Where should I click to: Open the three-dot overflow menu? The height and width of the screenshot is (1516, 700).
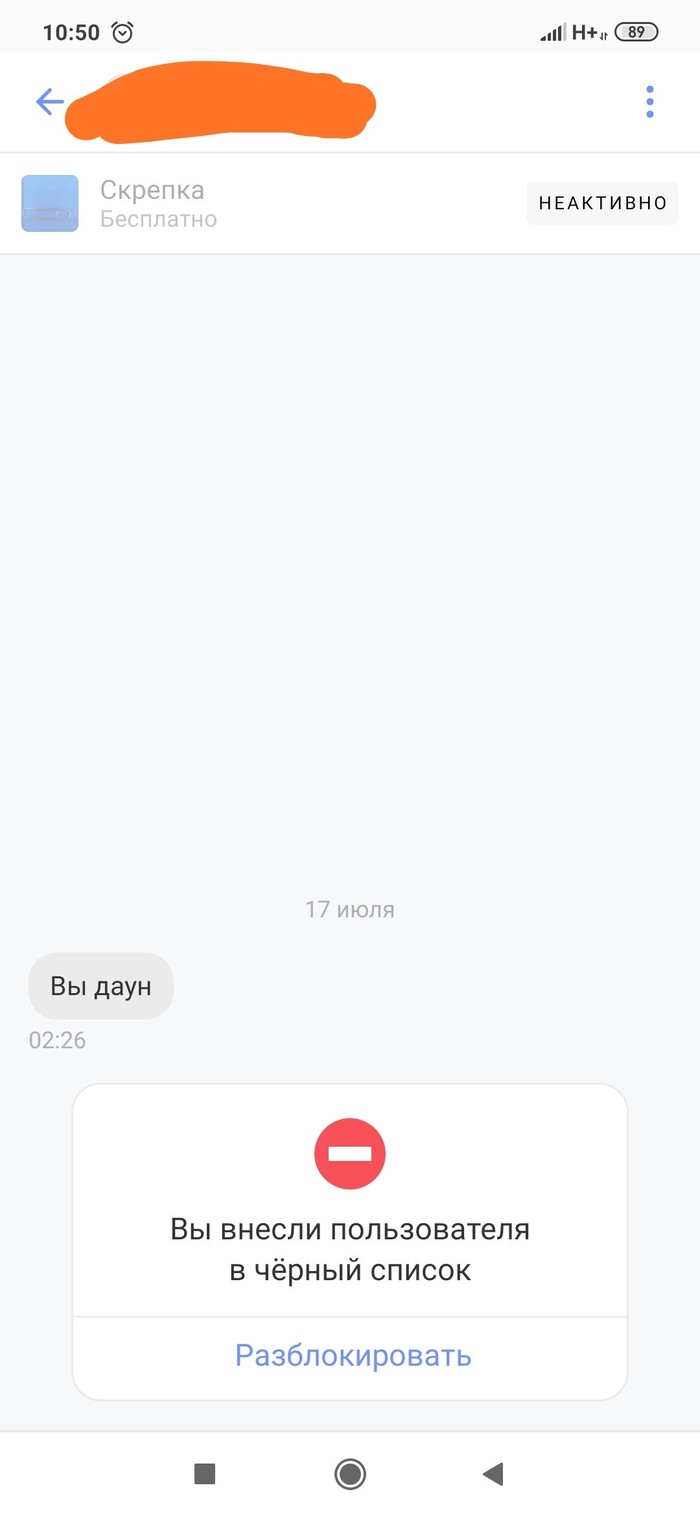[x=650, y=101]
